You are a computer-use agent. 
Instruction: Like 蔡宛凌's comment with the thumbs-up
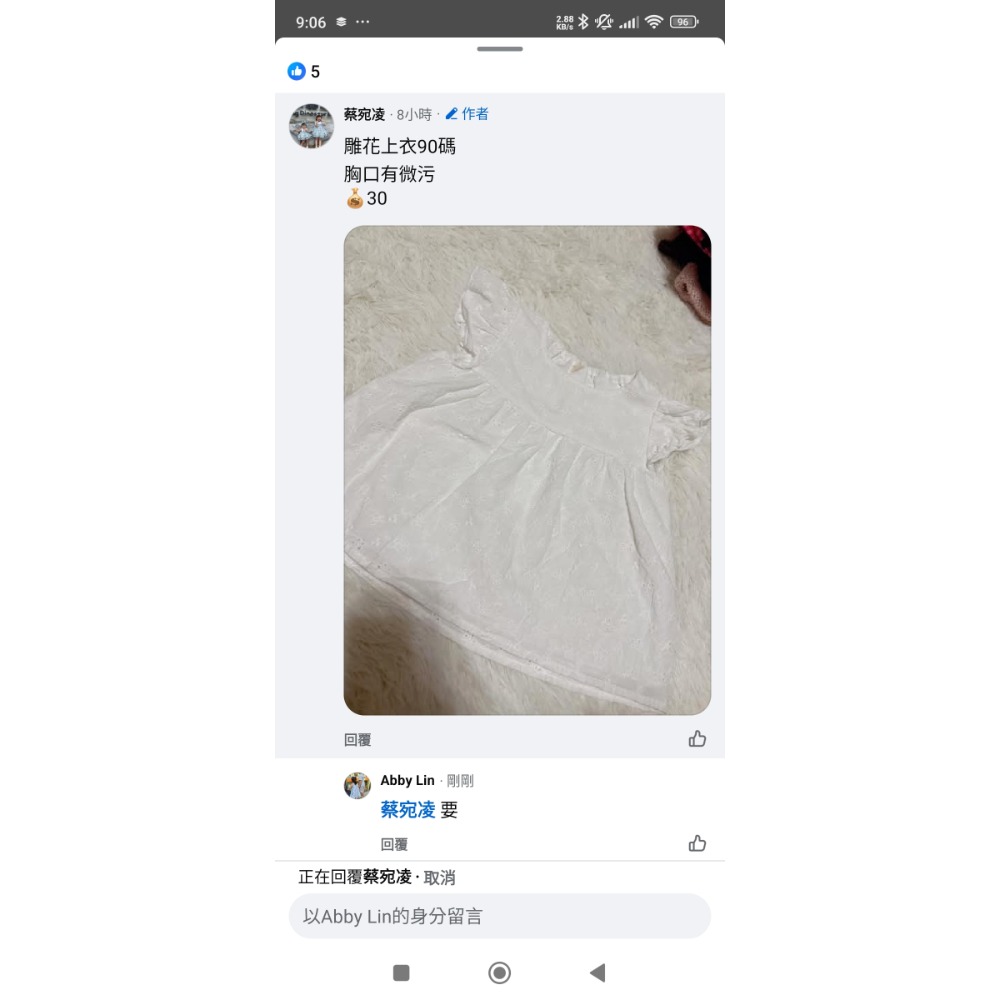697,739
